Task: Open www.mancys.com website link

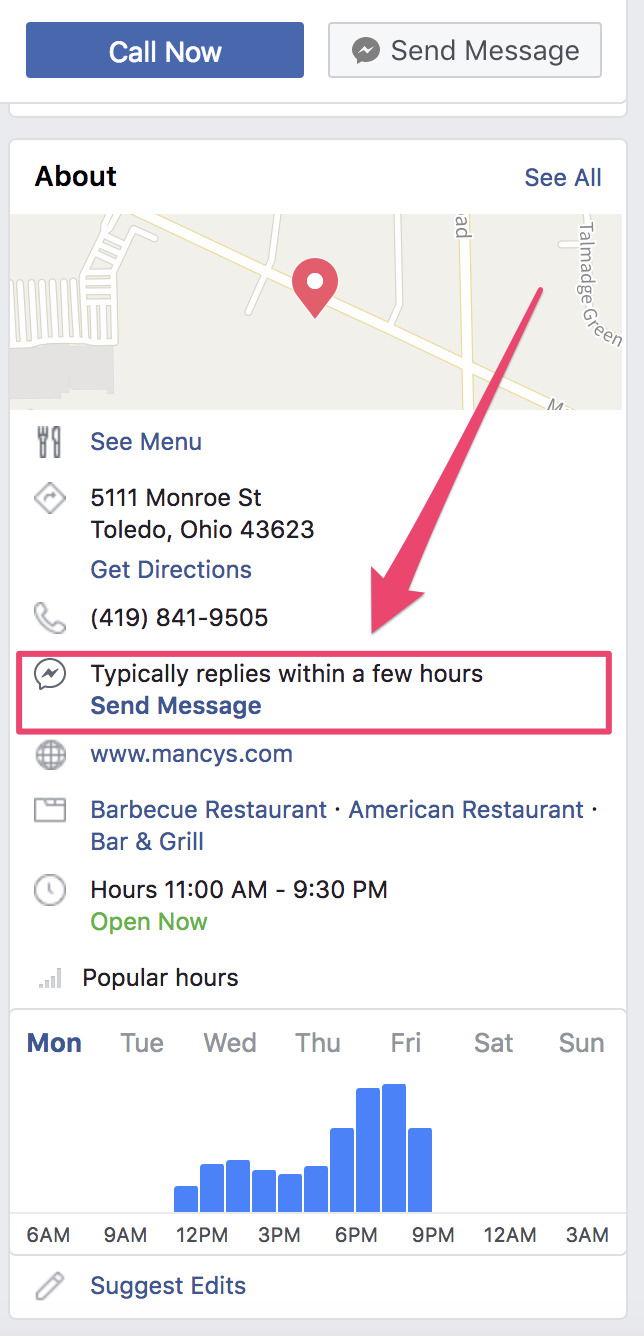Action: 192,754
